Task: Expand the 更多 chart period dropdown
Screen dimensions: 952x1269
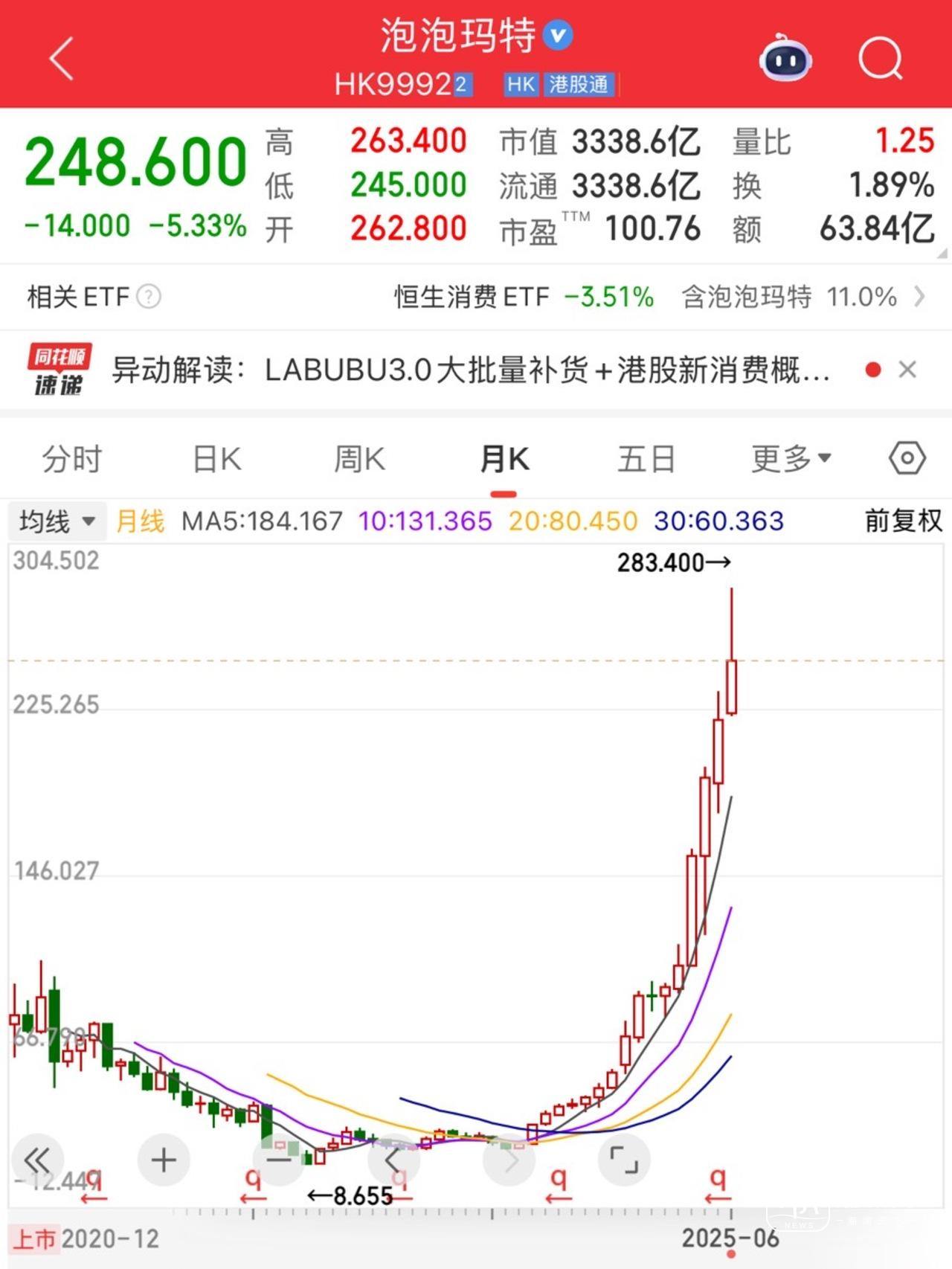Action: point(791,459)
